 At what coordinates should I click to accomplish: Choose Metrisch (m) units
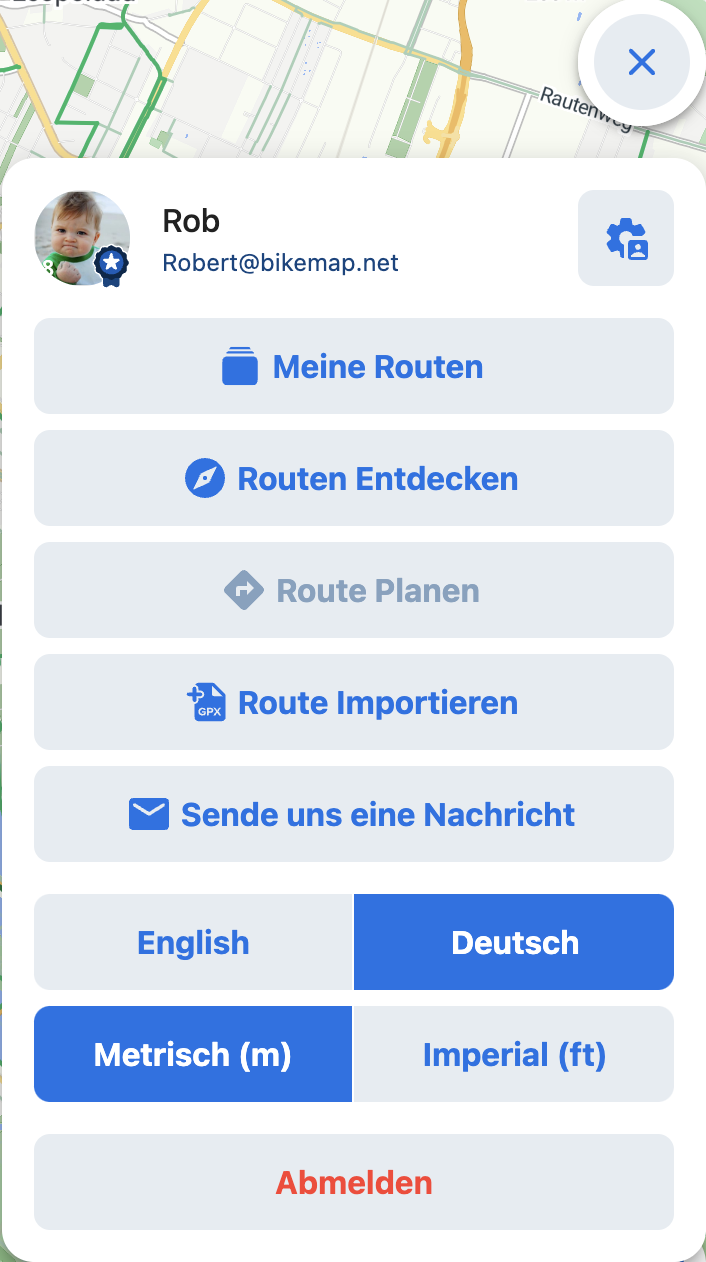coord(193,1054)
